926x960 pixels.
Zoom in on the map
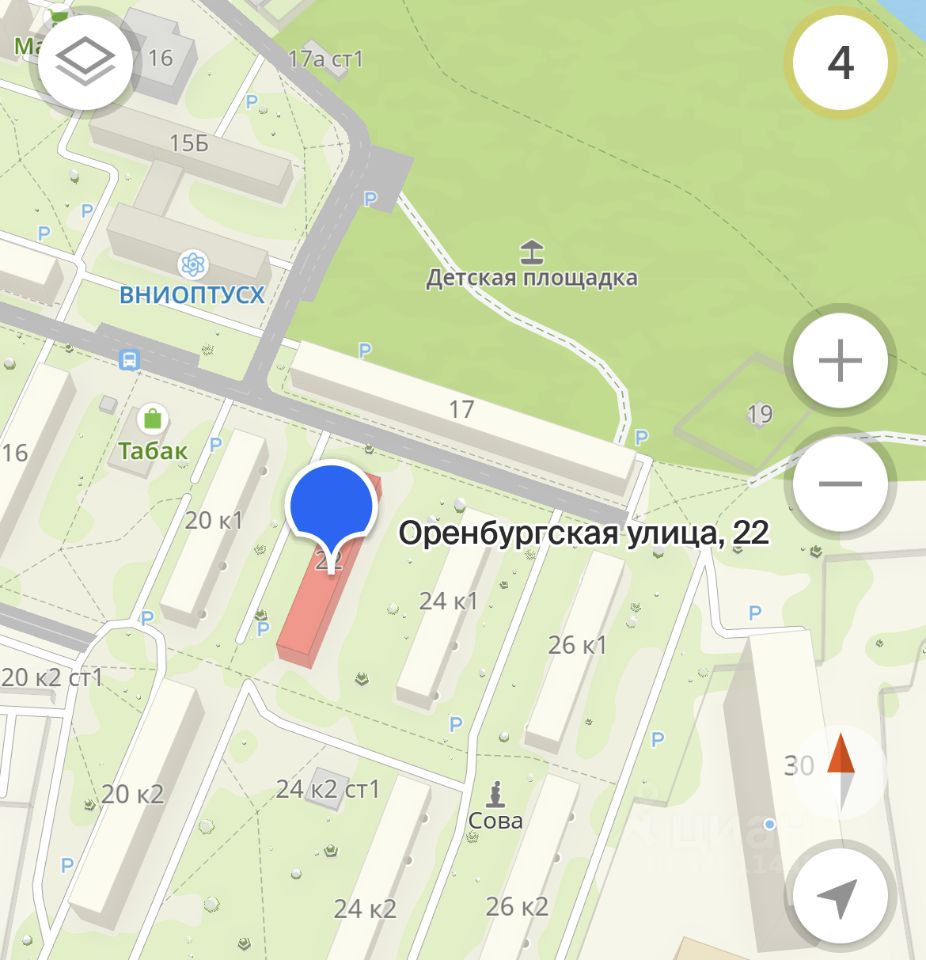point(840,361)
